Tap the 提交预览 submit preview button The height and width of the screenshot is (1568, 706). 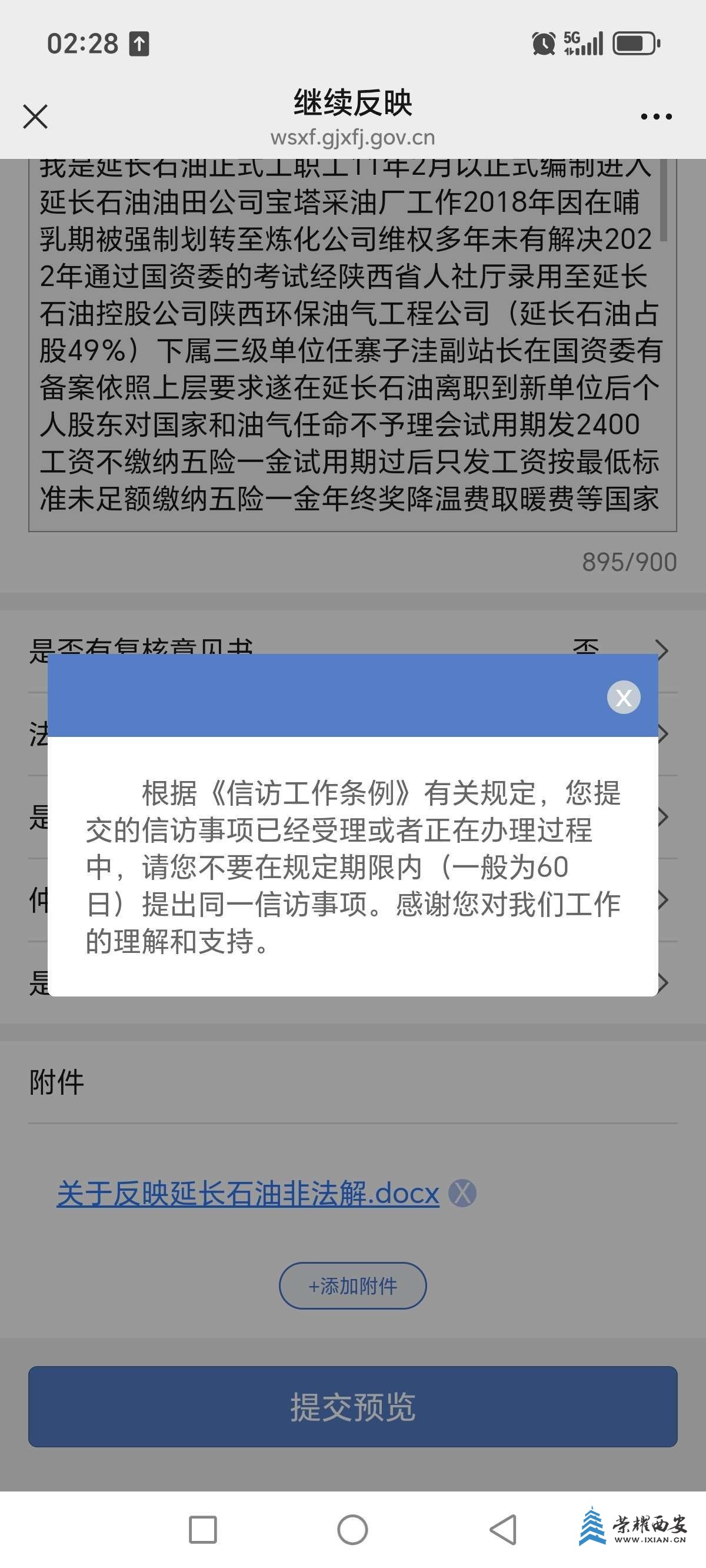click(x=352, y=1406)
